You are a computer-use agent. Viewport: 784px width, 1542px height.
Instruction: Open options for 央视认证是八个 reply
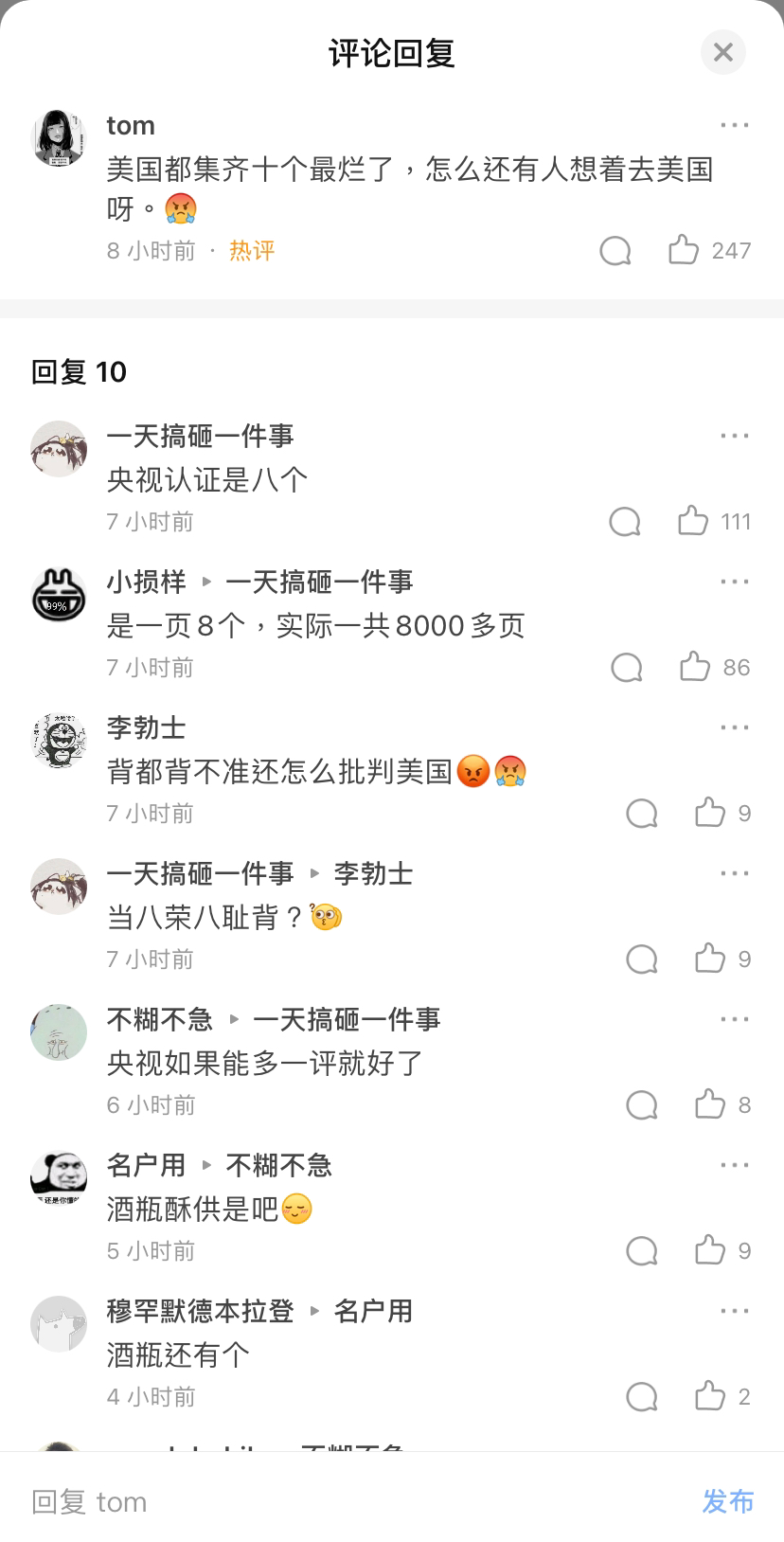pyautogui.click(x=735, y=436)
